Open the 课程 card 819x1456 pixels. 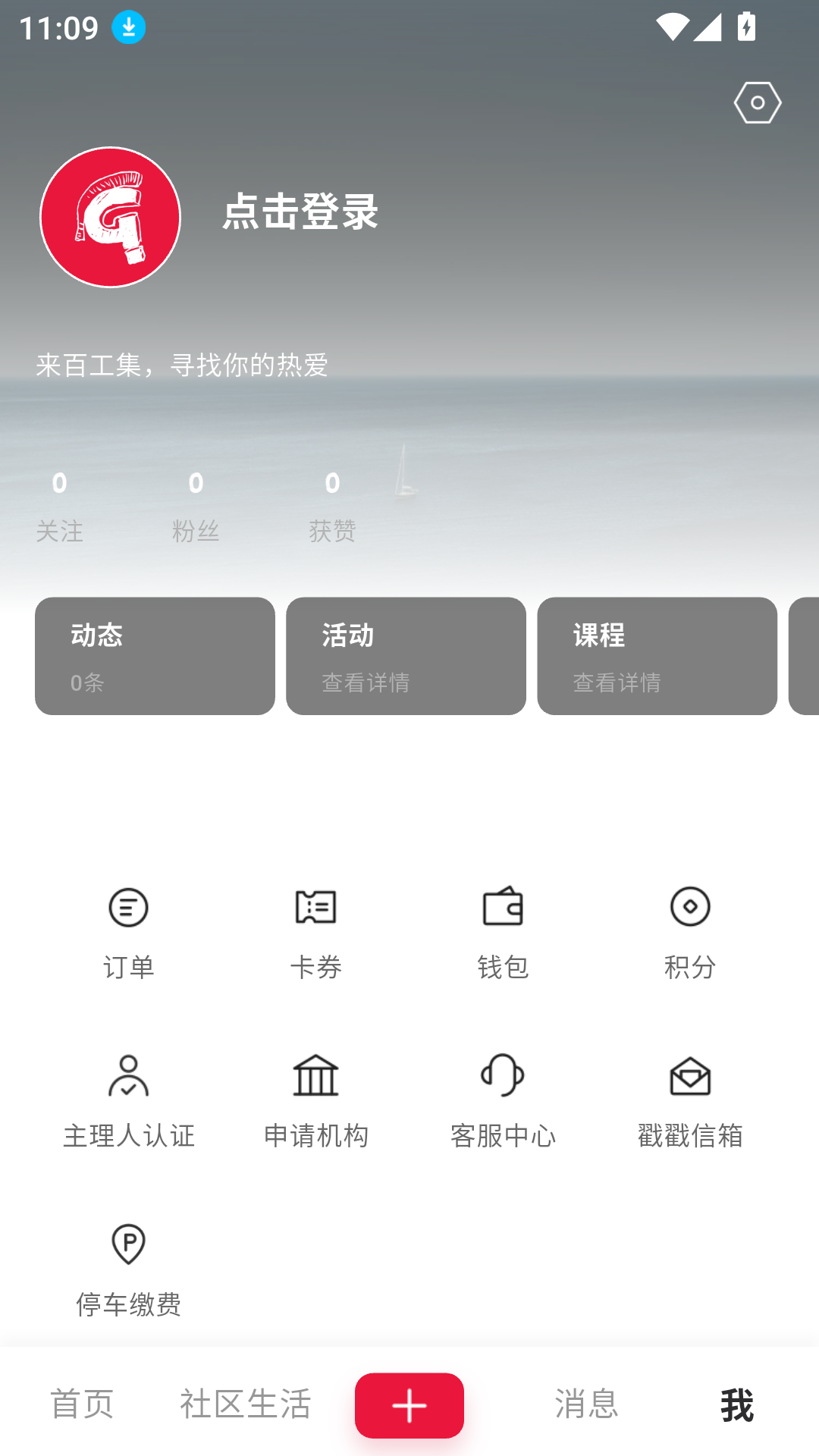tap(657, 656)
